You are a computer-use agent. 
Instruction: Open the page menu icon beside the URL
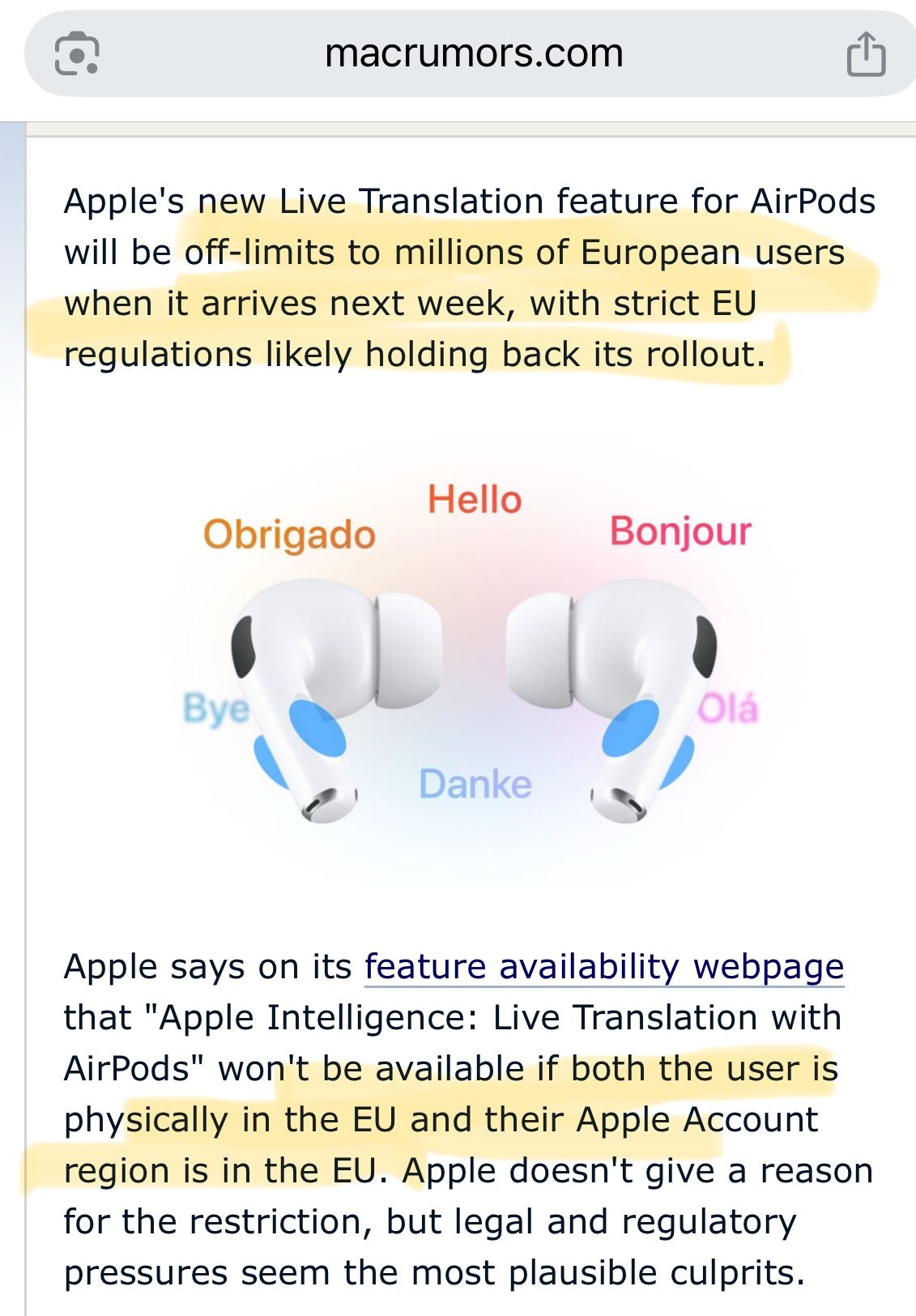(x=77, y=54)
